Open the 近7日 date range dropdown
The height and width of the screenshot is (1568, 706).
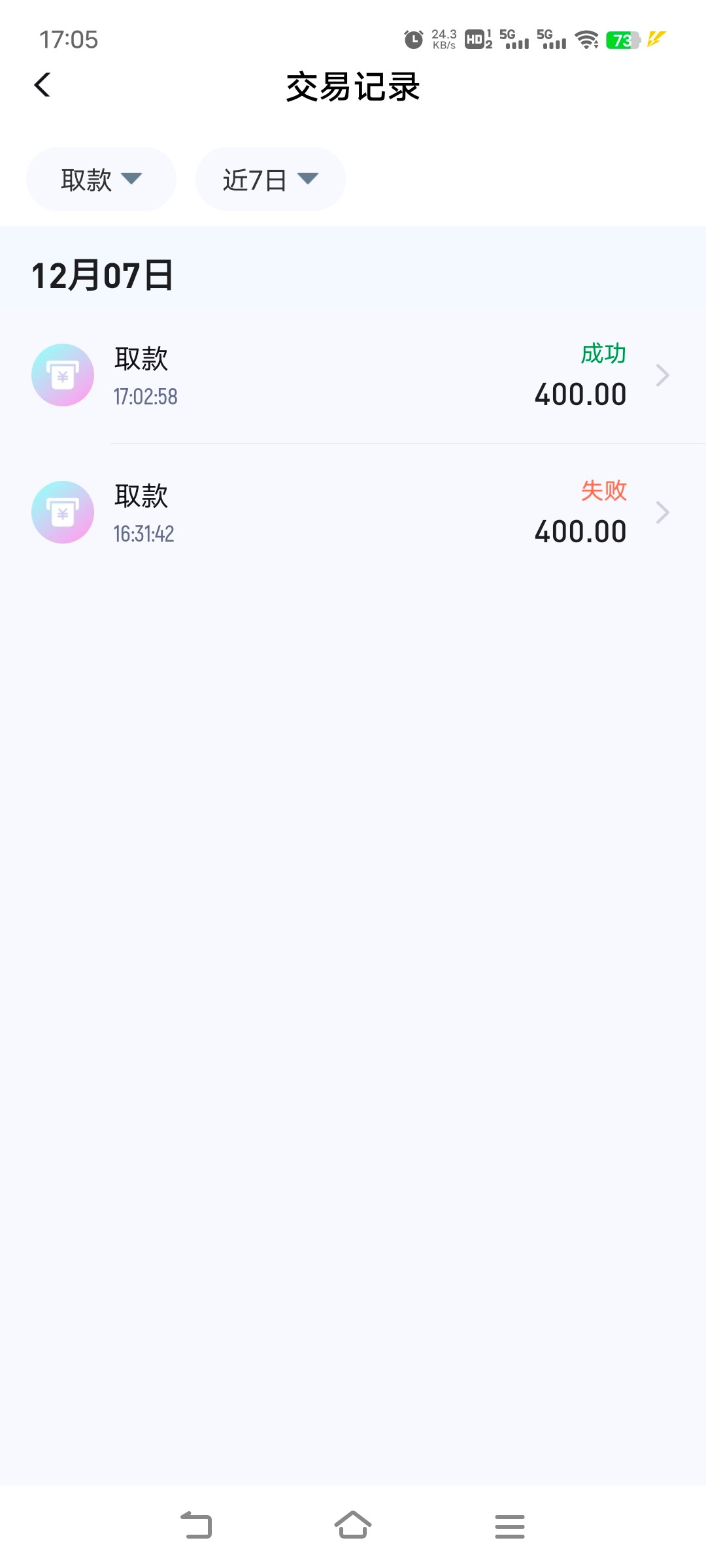270,179
